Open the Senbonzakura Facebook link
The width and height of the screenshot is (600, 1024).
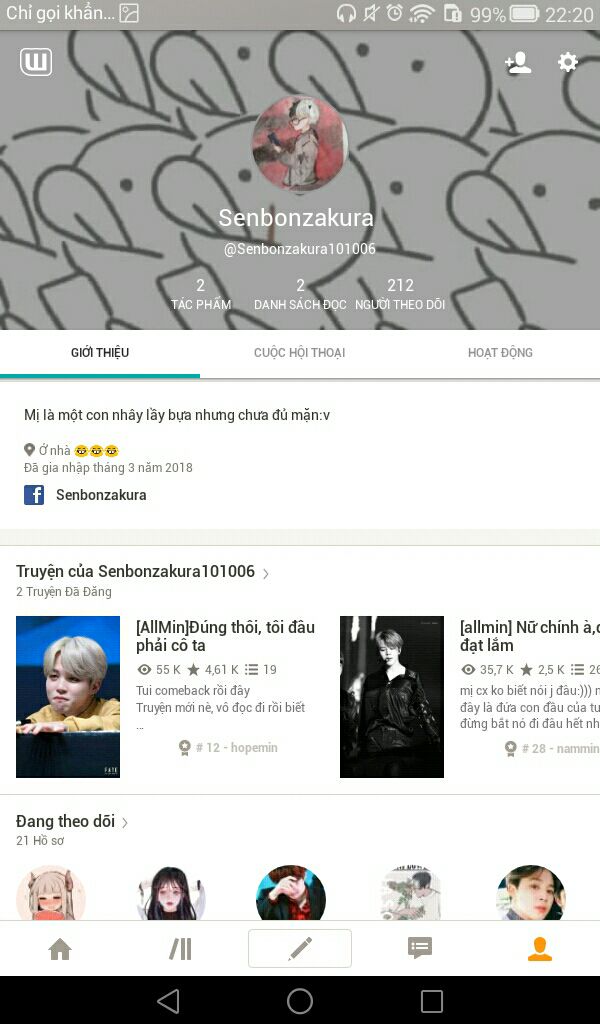(x=86, y=495)
